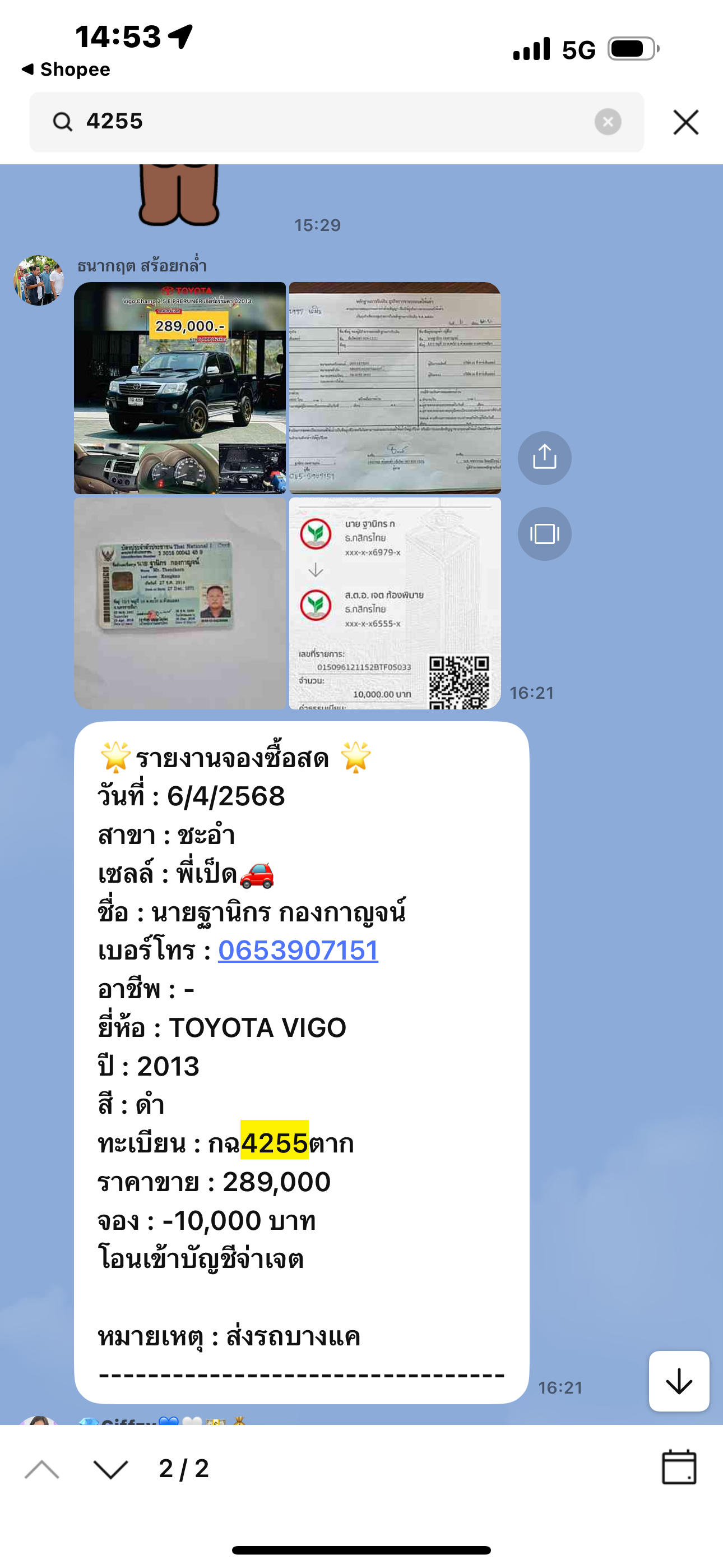The width and height of the screenshot is (723, 1568).
Task: Open the Kasikorn bank transfer slip image
Action: pyautogui.click(x=395, y=603)
